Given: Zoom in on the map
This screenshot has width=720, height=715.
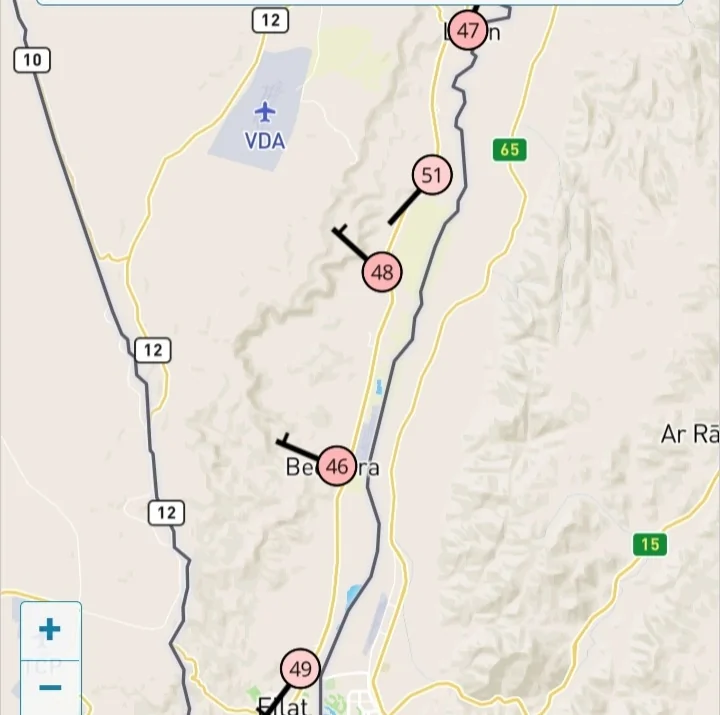Looking at the screenshot, I should [50, 630].
